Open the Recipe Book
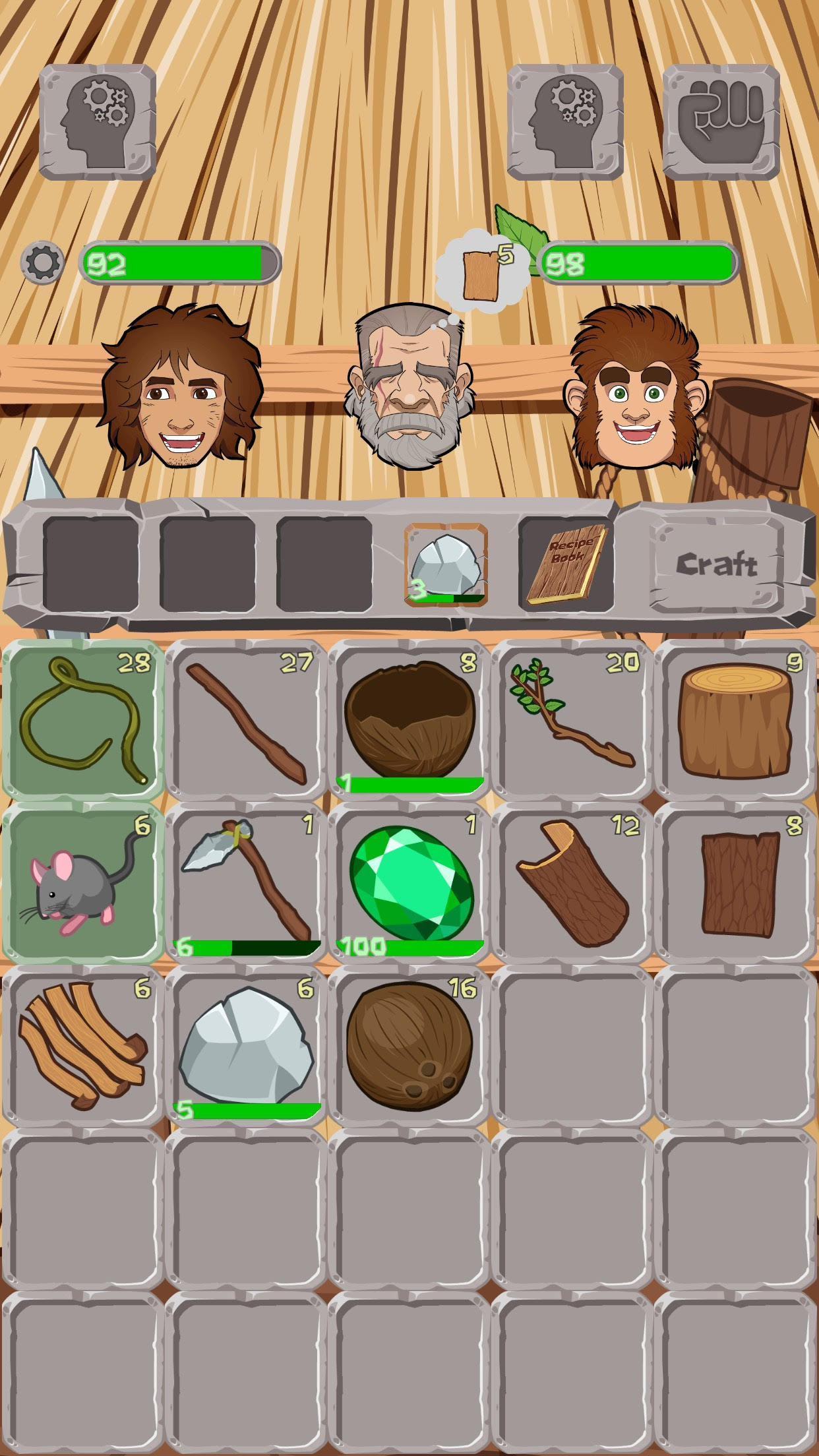This screenshot has width=819, height=1456. tap(566, 564)
